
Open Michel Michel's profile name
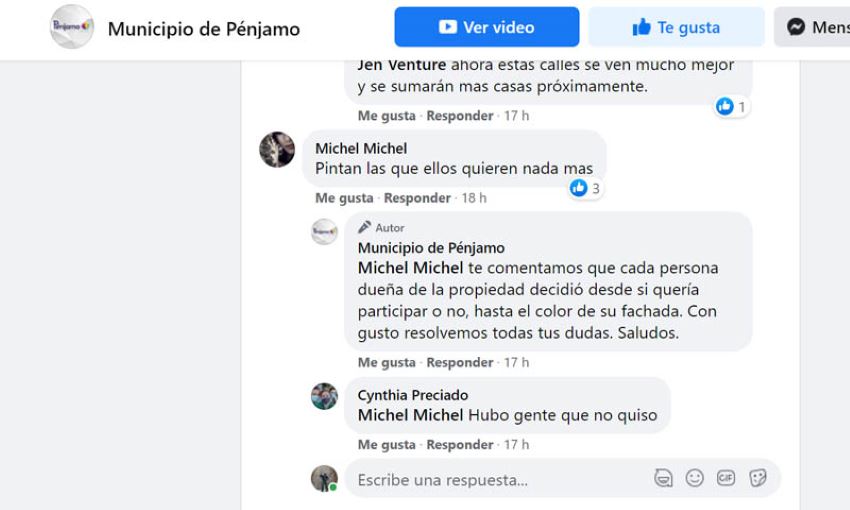tap(361, 148)
